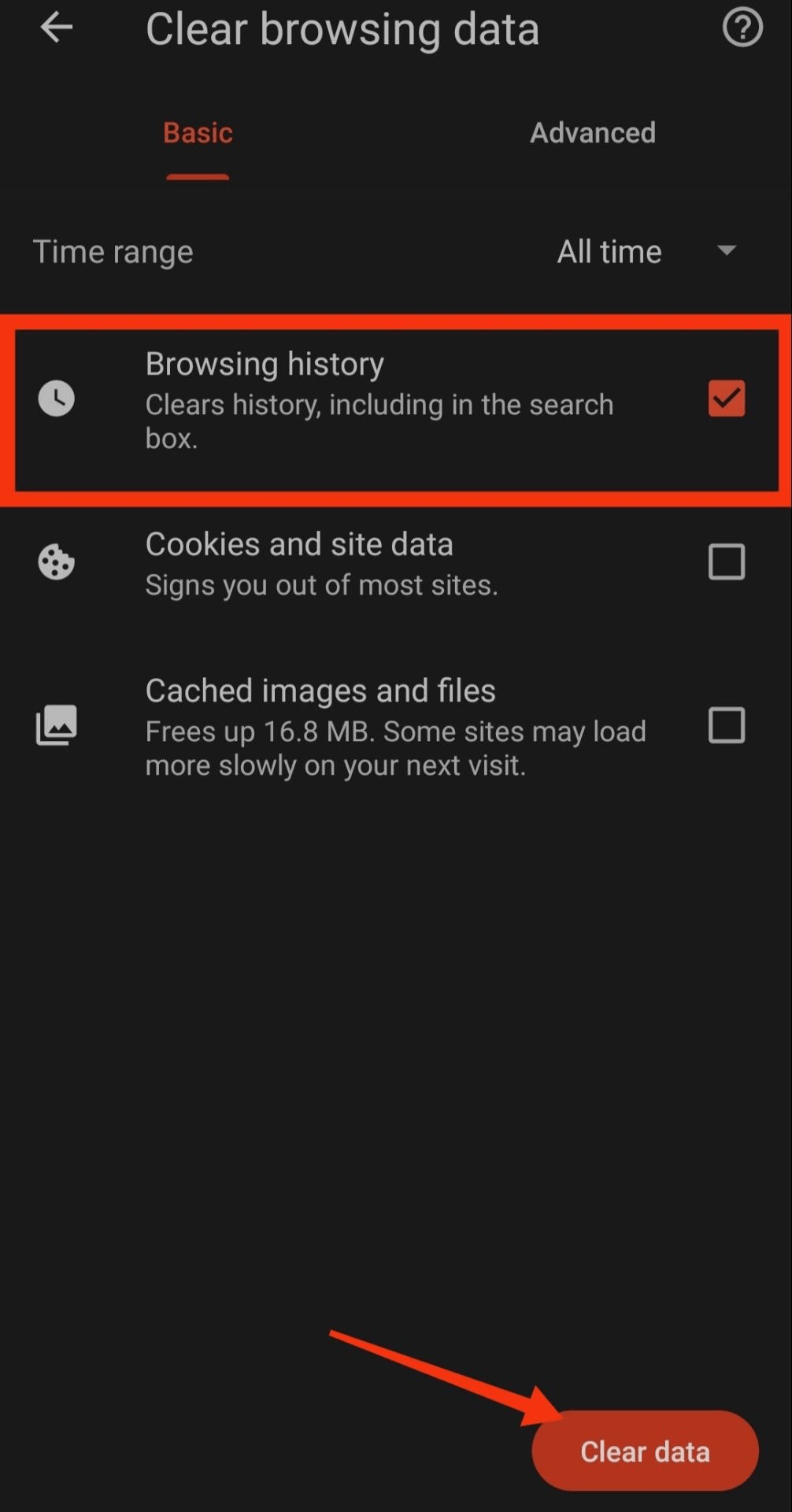
Task: Uncheck the Browsing history checkbox
Action: (726, 398)
